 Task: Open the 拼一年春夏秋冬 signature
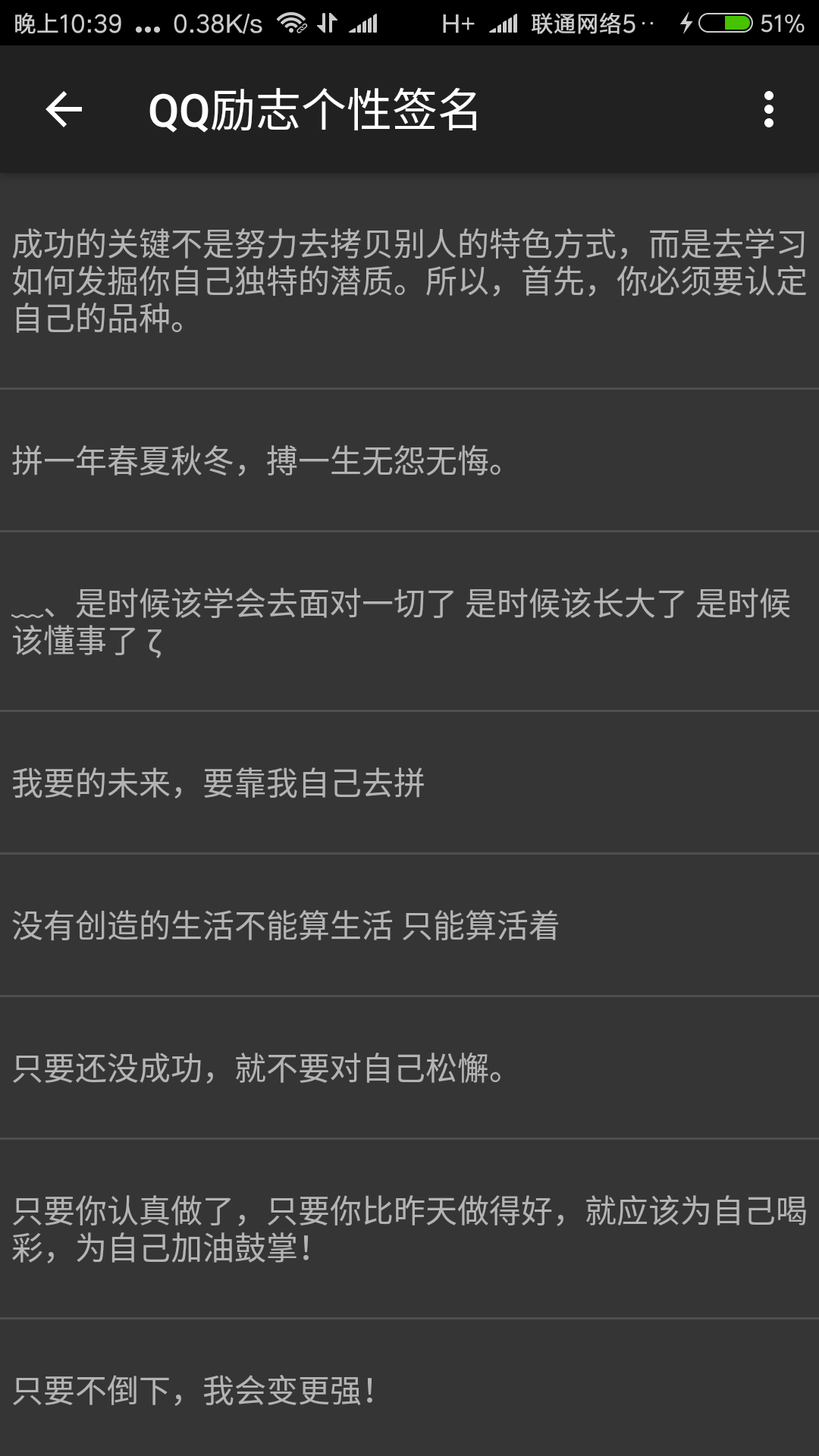[409, 460]
